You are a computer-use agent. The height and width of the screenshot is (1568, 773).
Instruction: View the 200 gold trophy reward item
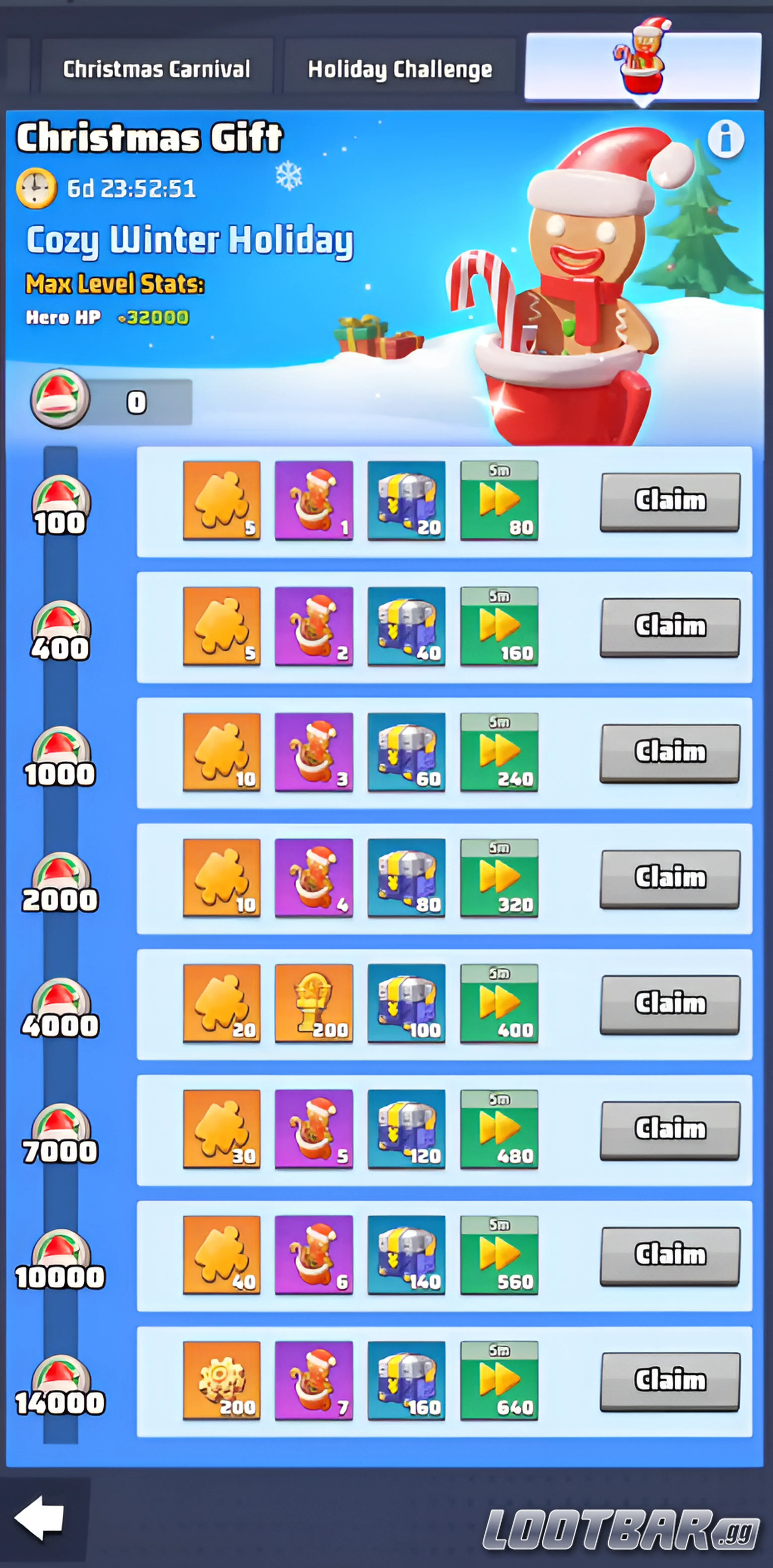[x=314, y=1003]
